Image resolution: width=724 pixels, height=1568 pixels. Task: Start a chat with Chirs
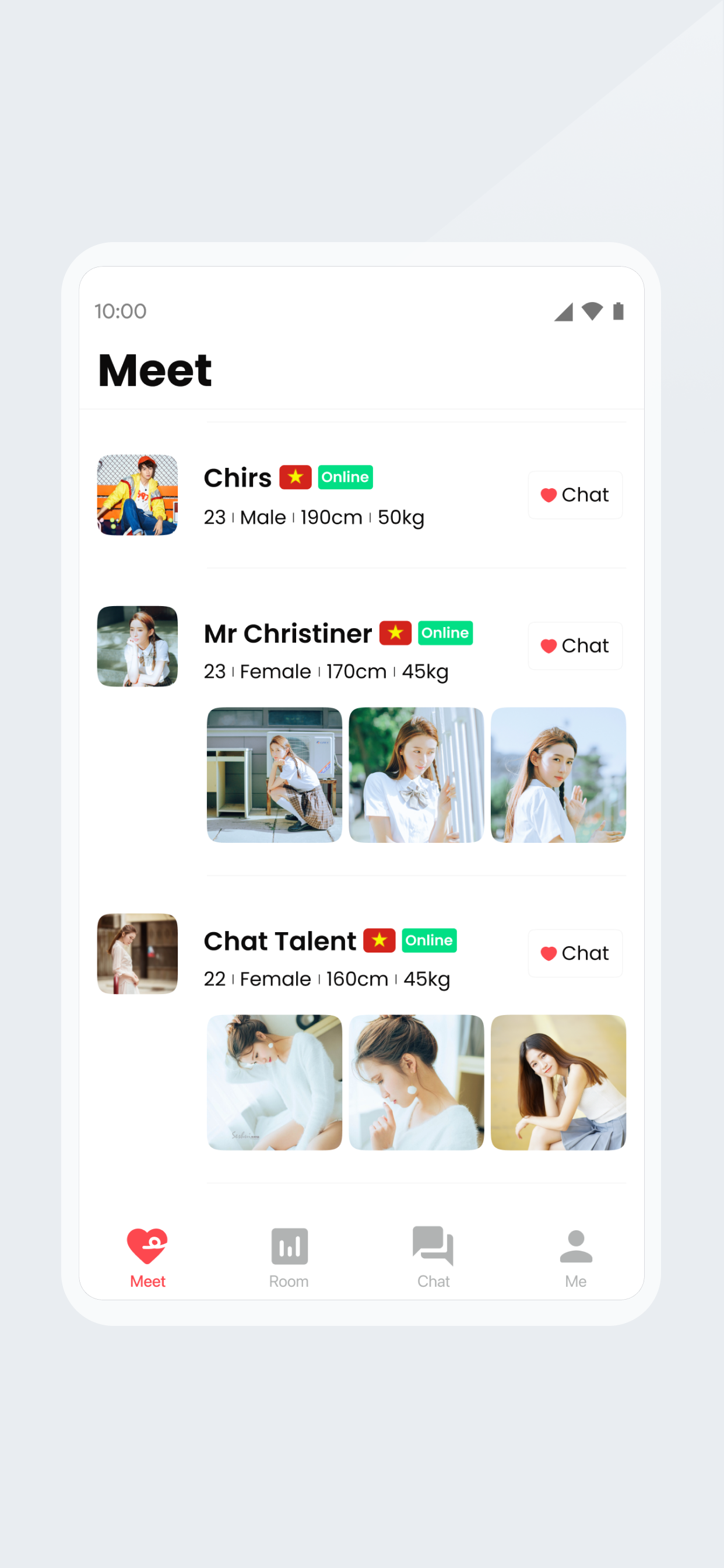(574, 495)
